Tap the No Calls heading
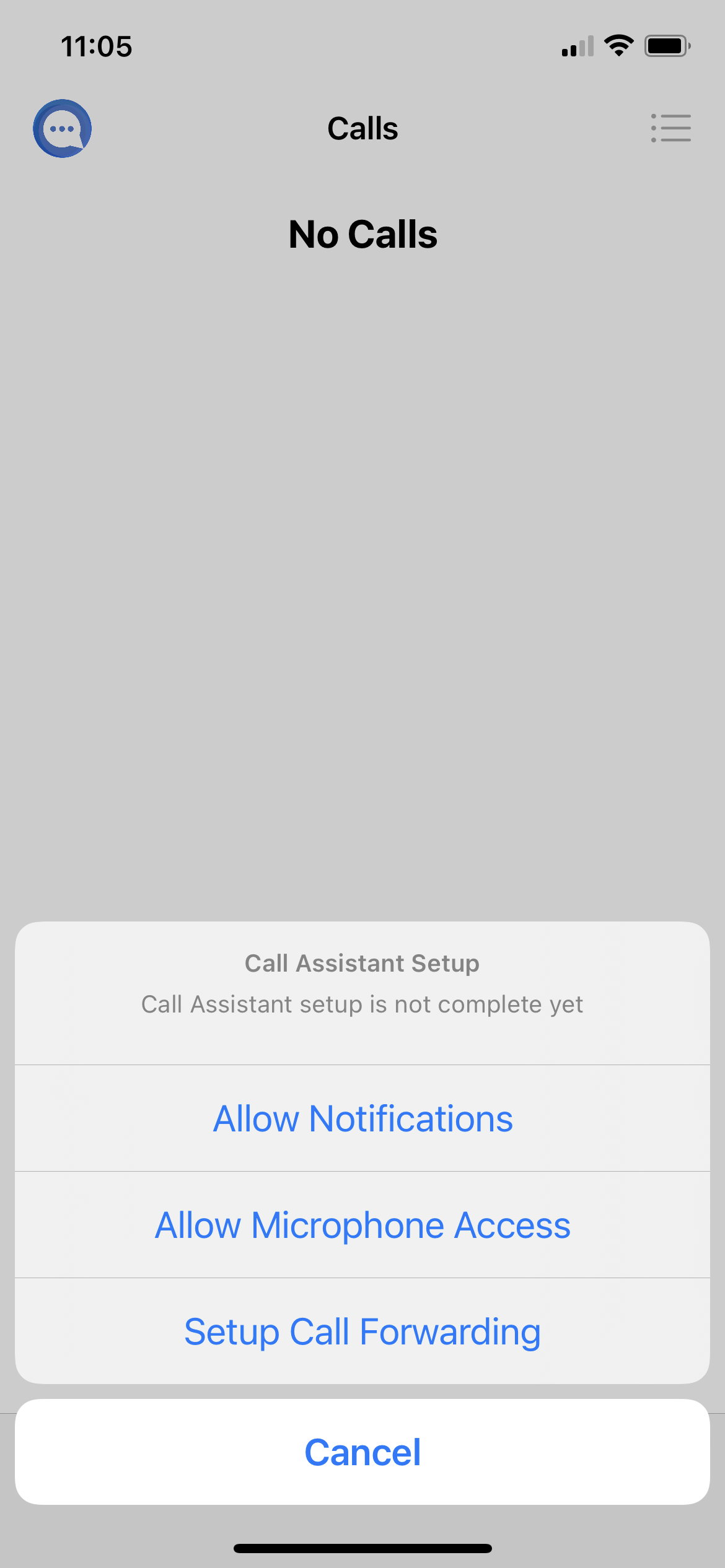The image size is (725, 1568). (362, 234)
